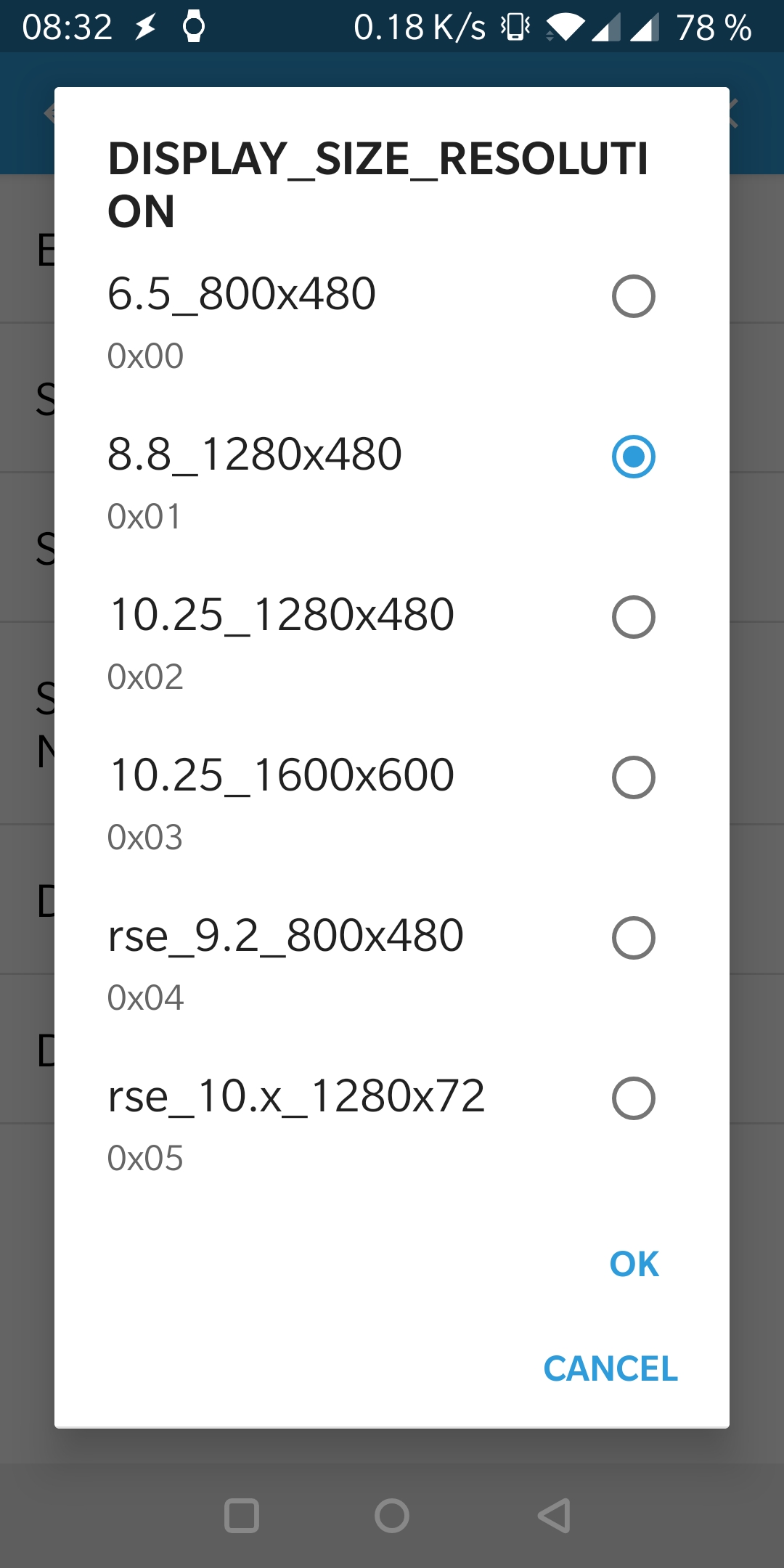
Task: Pick the 10.25_1600x600 option
Action: 392,804
